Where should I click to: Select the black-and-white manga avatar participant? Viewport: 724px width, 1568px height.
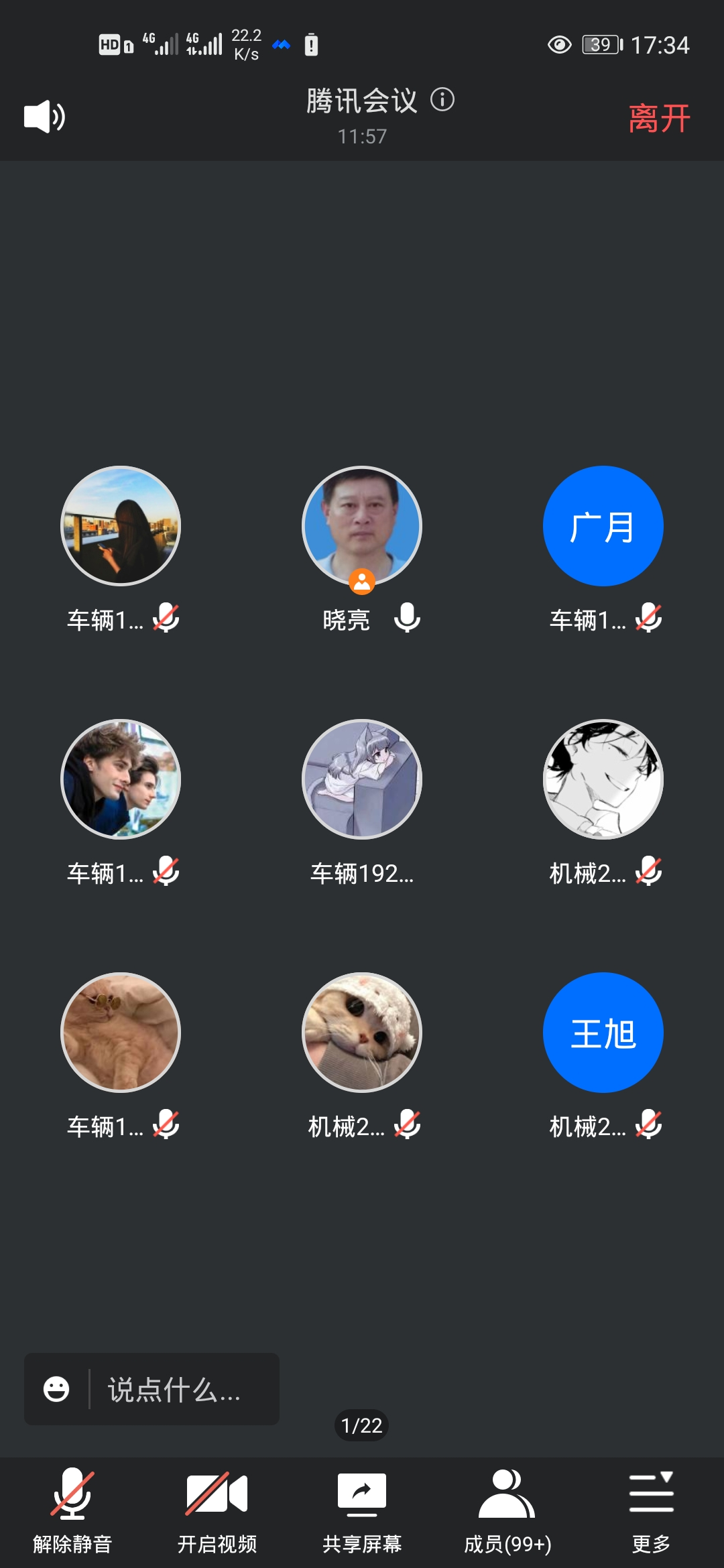click(603, 779)
